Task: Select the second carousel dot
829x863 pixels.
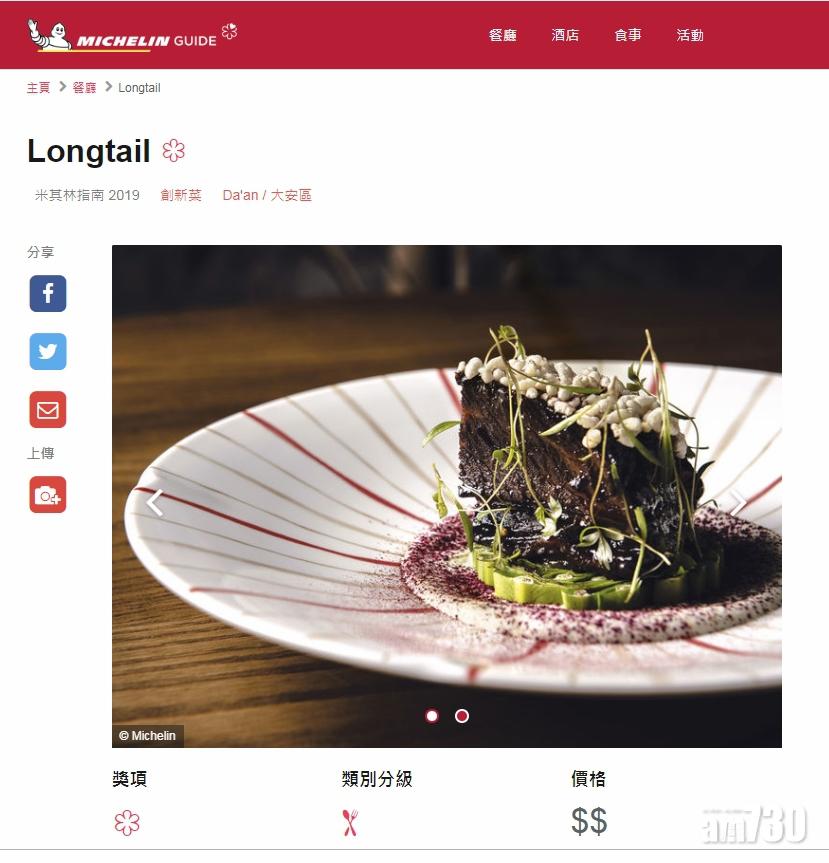Action: click(462, 716)
